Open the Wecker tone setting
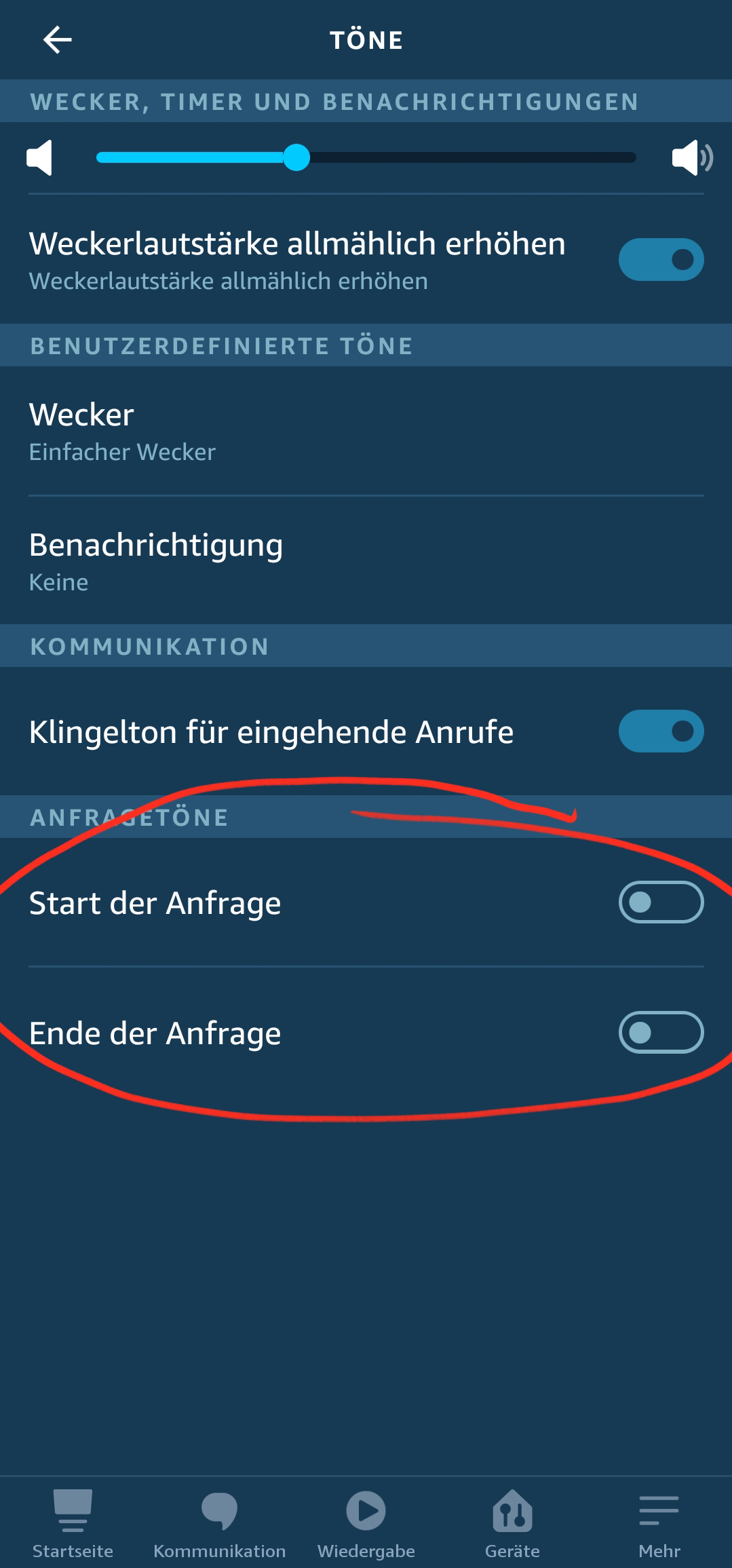This screenshot has width=732, height=1568. 366,432
